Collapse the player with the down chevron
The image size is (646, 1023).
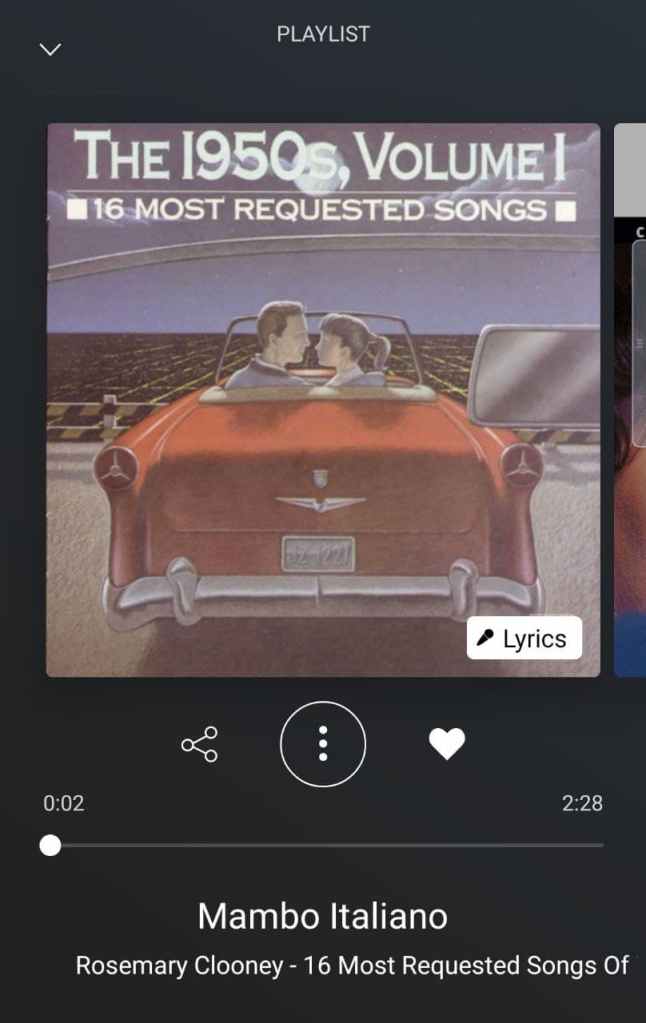50,49
